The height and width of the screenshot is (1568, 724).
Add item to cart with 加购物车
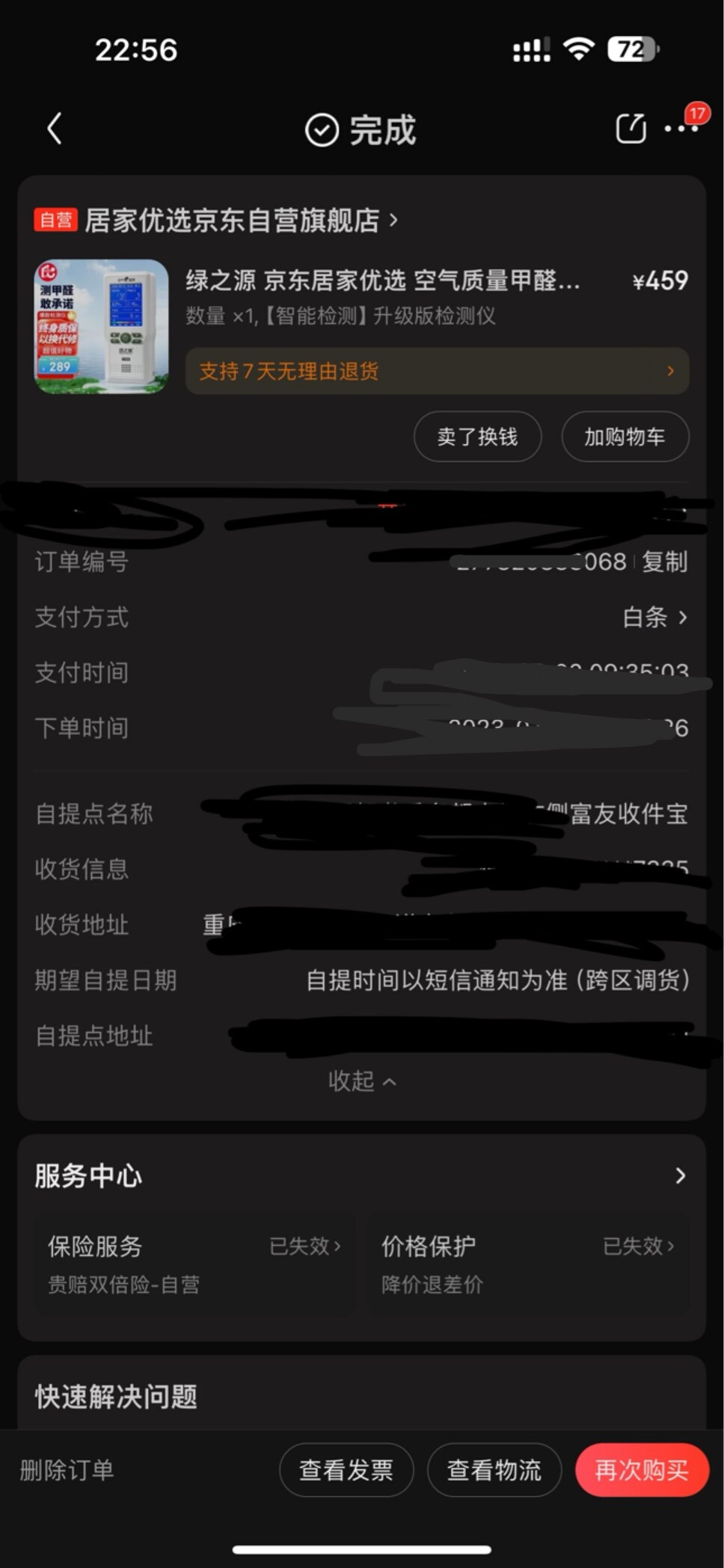pyautogui.click(x=625, y=437)
